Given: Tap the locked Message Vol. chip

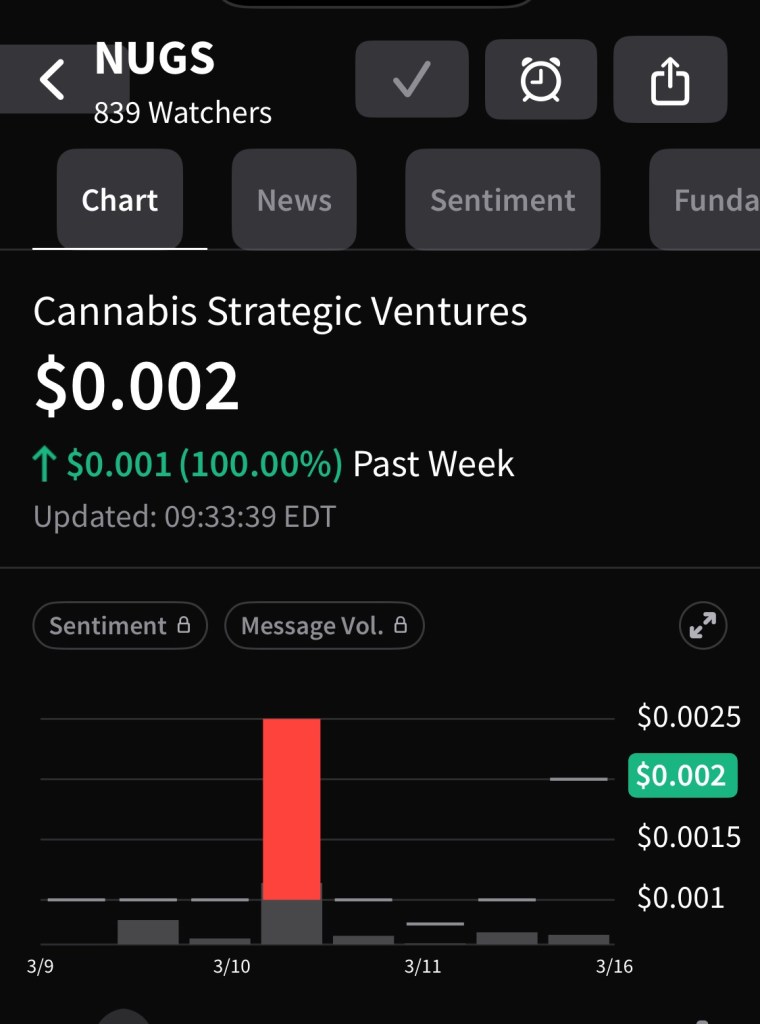Looking at the screenshot, I should (x=324, y=626).
